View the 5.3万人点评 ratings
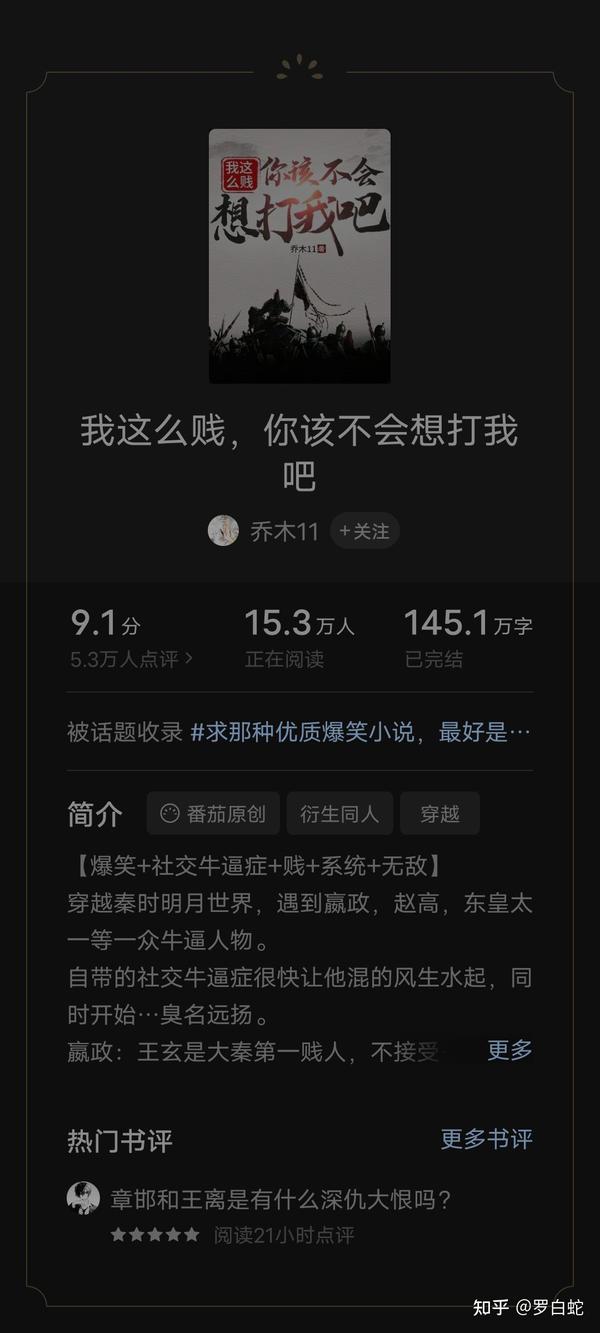 coord(131,659)
